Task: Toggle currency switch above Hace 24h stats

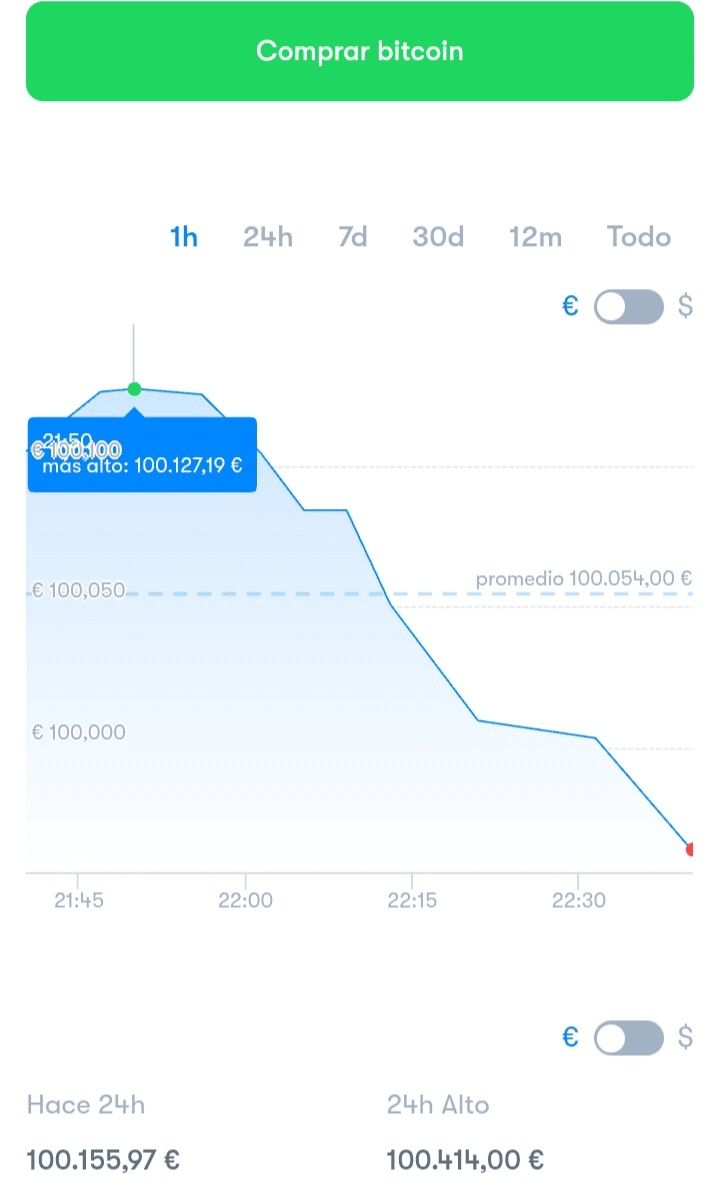Action: (629, 1038)
